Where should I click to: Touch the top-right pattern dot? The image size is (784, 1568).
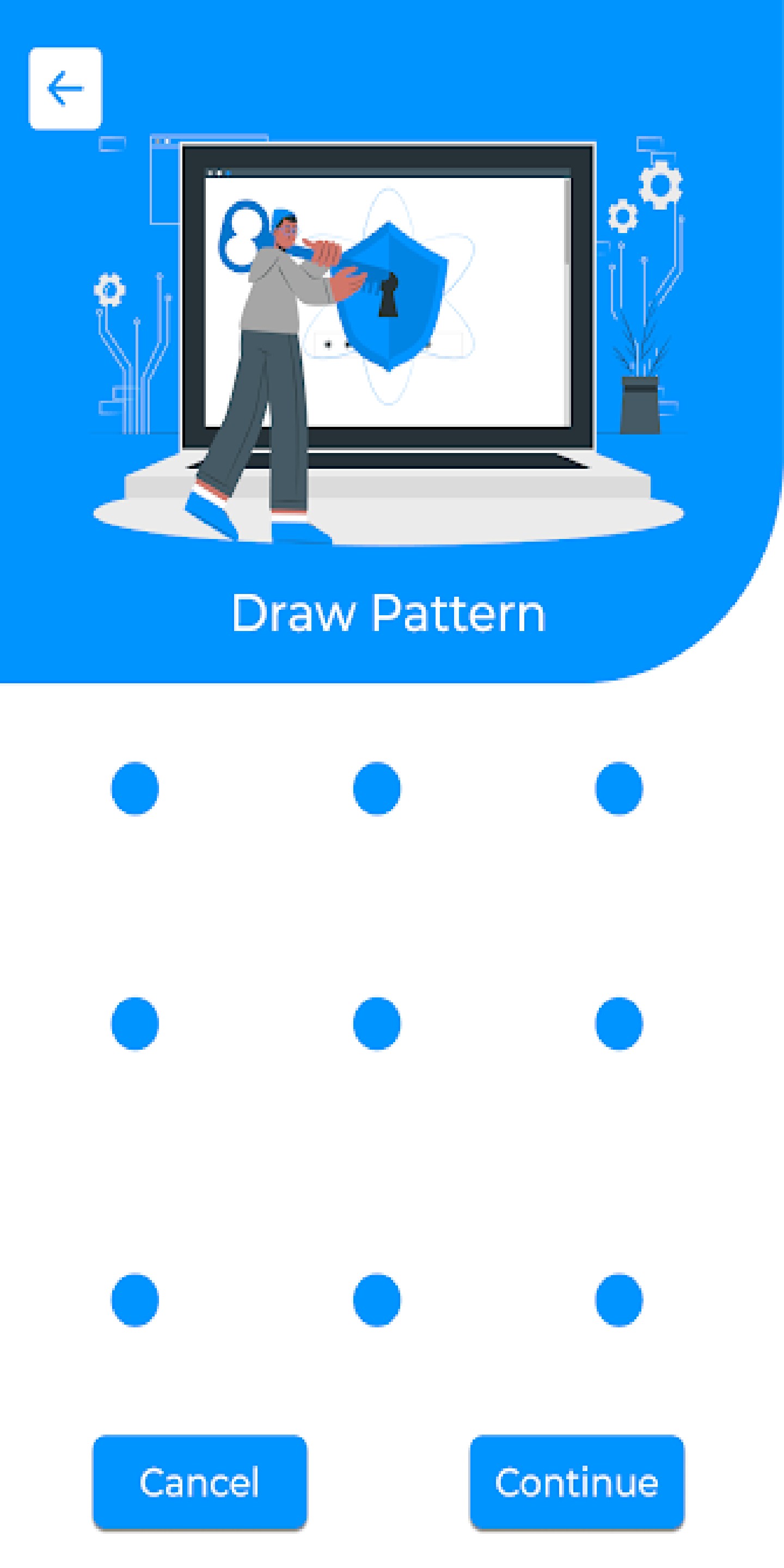pos(618,788)
